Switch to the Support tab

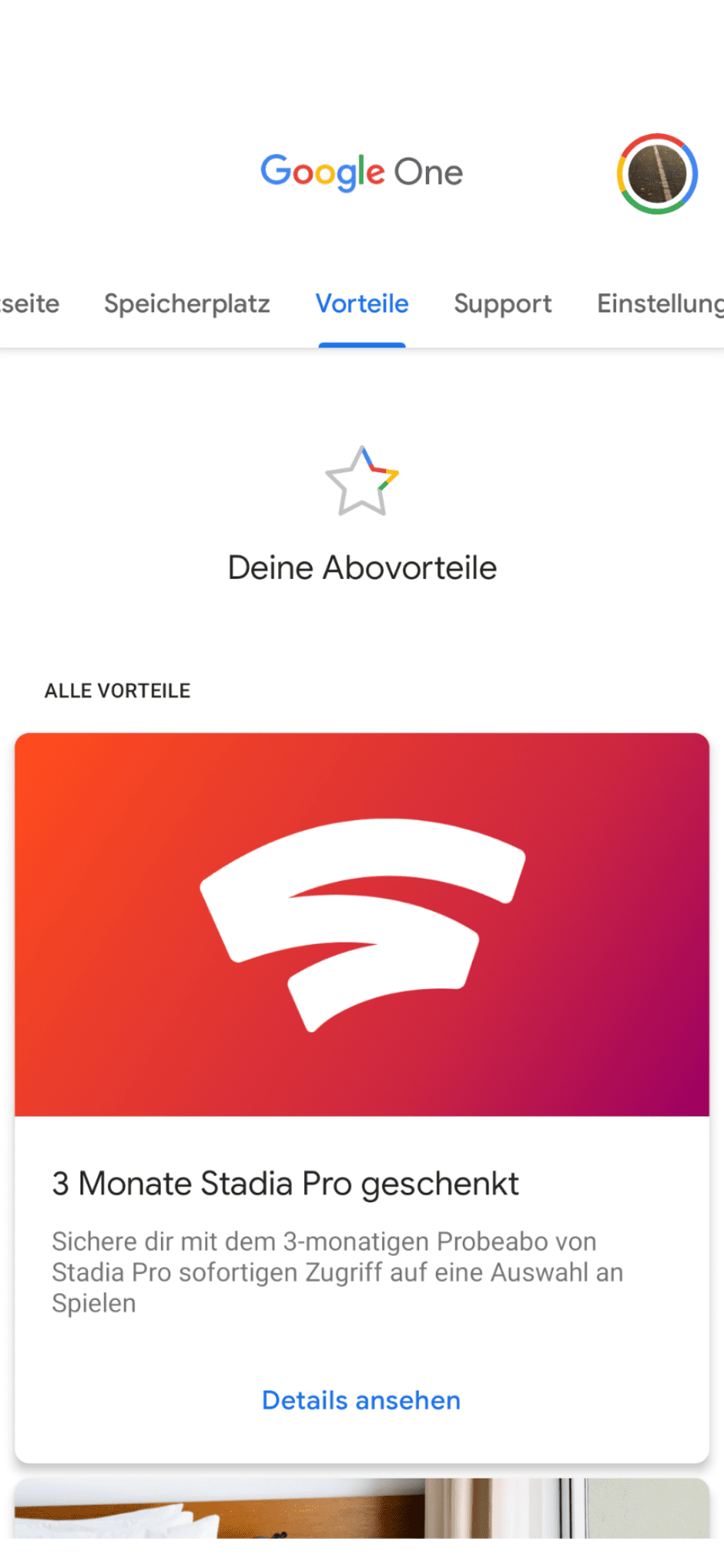point(503,304)
